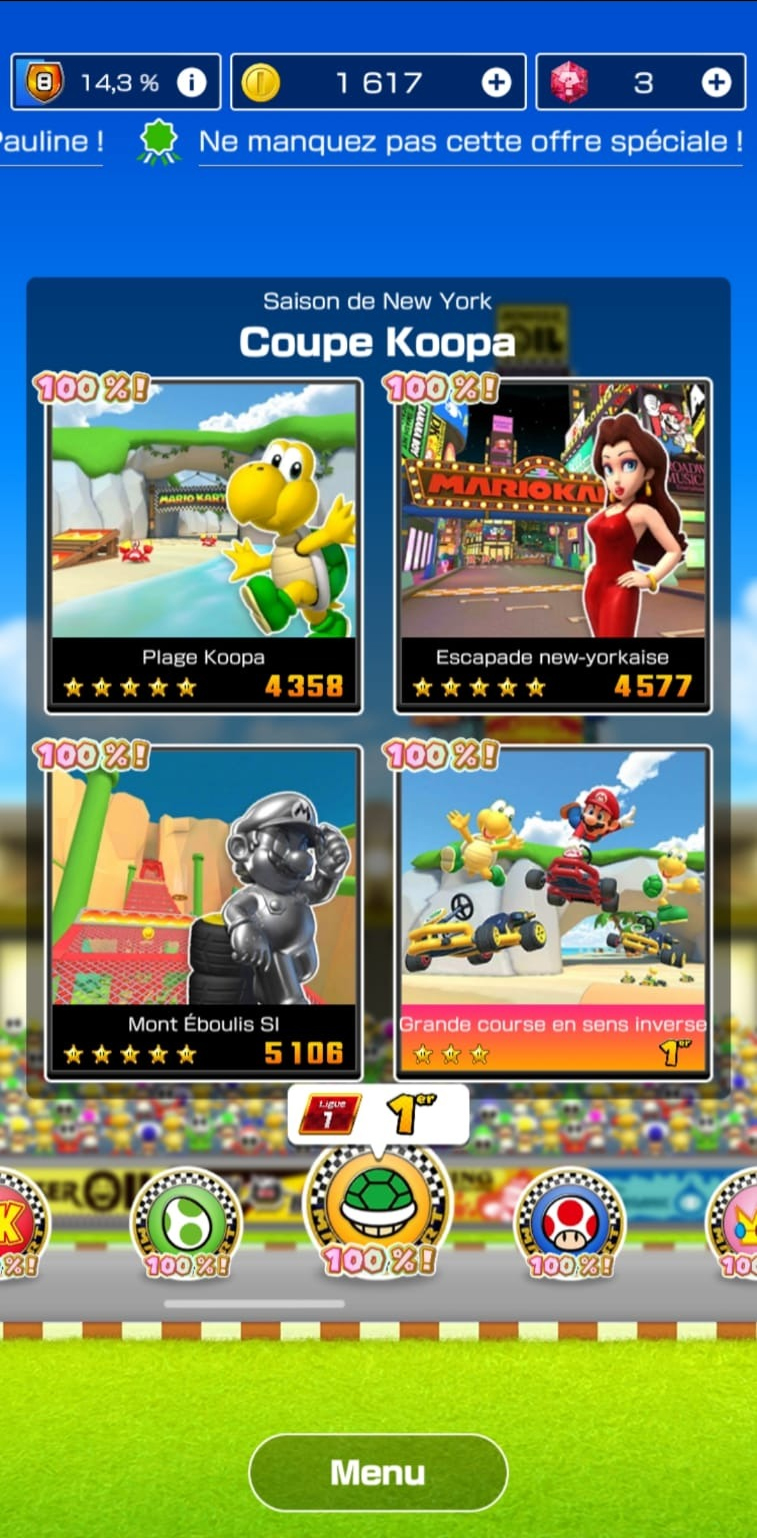Add more rubies with plus button
This screenshot has height=1538, width=757.
click(716, 82)
